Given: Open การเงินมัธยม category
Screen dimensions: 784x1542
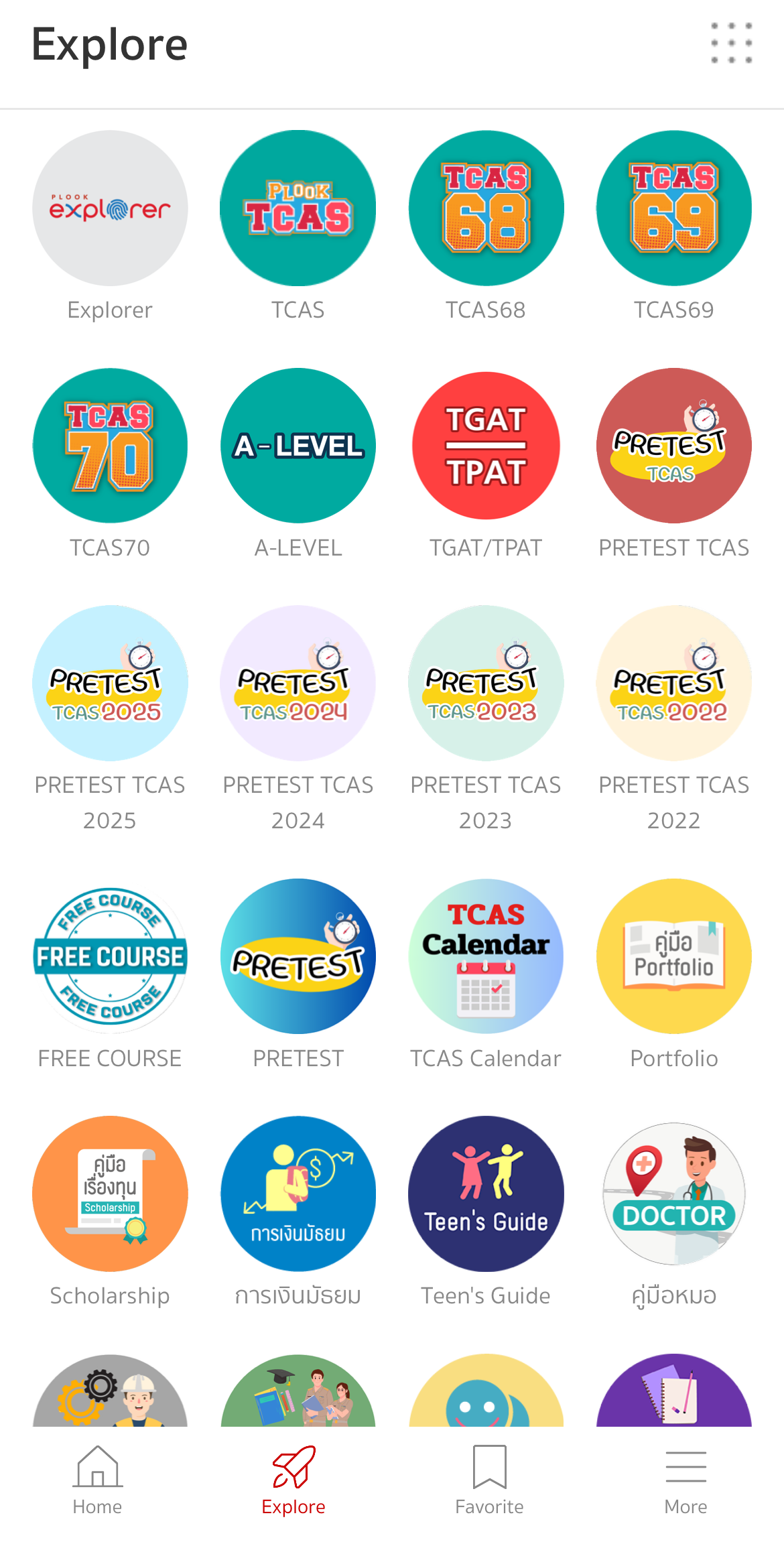Looking at the screenshot, I should pyautogui.click(x=298, y=1194).
